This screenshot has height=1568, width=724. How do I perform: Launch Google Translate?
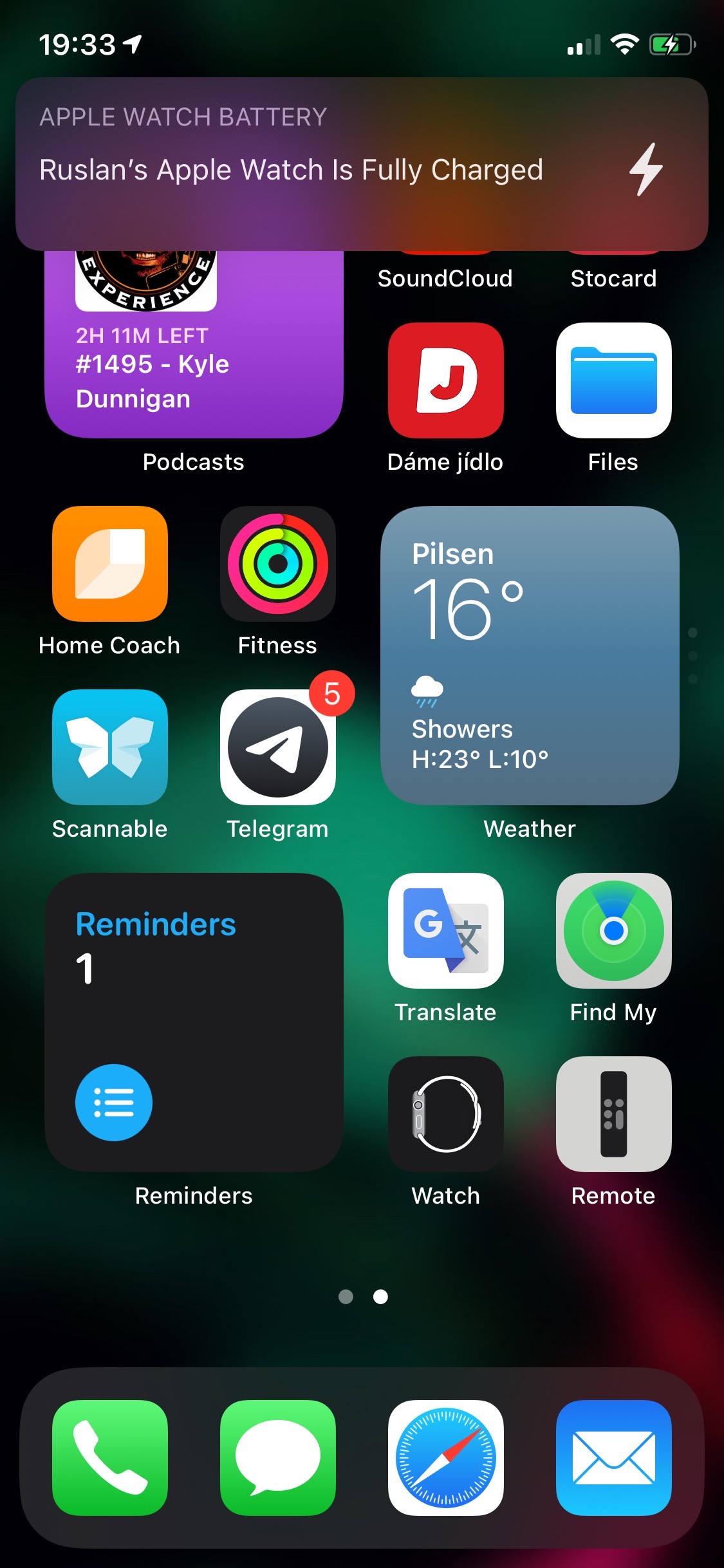[x=445, y=931]
